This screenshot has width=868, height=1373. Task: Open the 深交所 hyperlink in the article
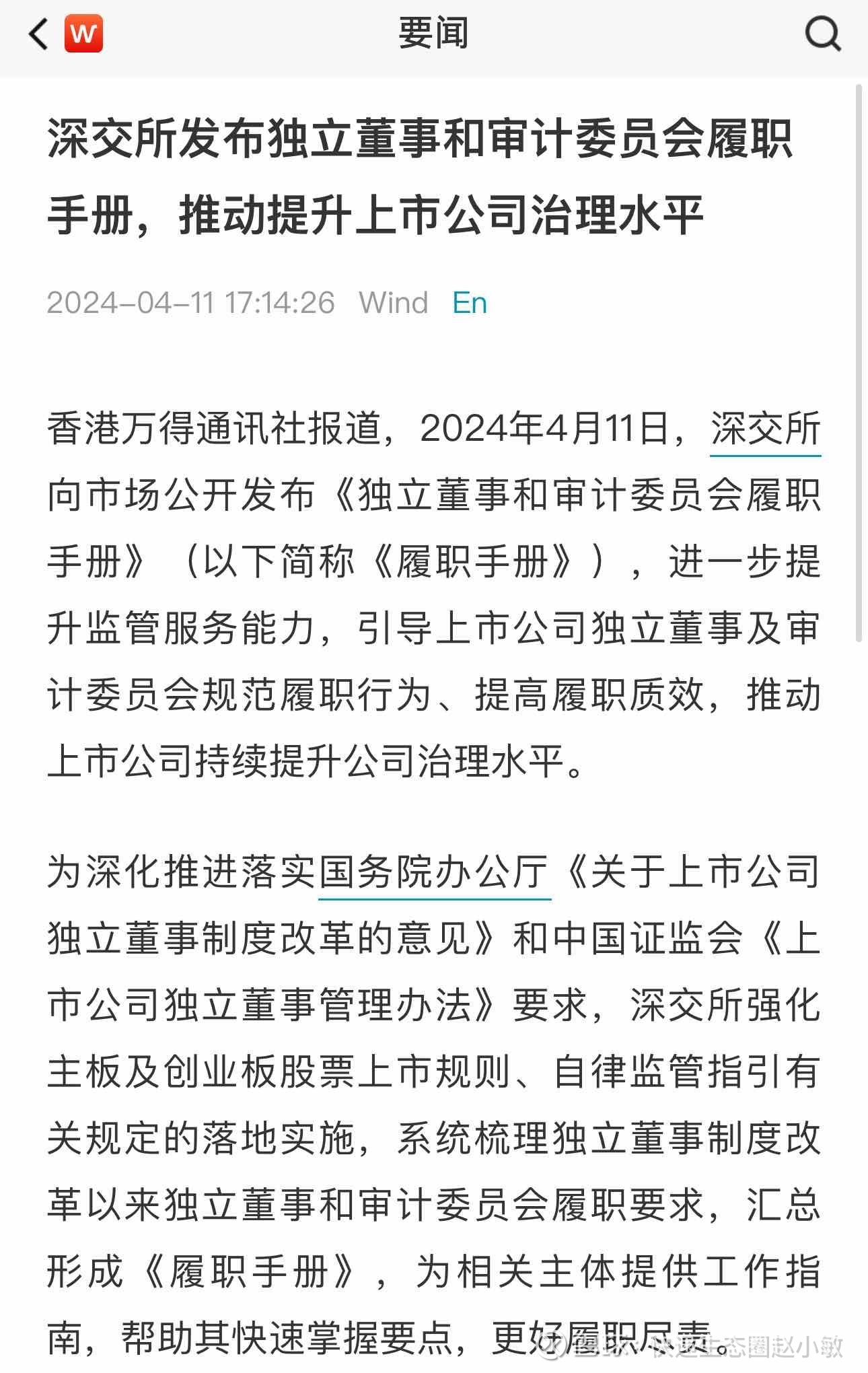click(765, 431)
